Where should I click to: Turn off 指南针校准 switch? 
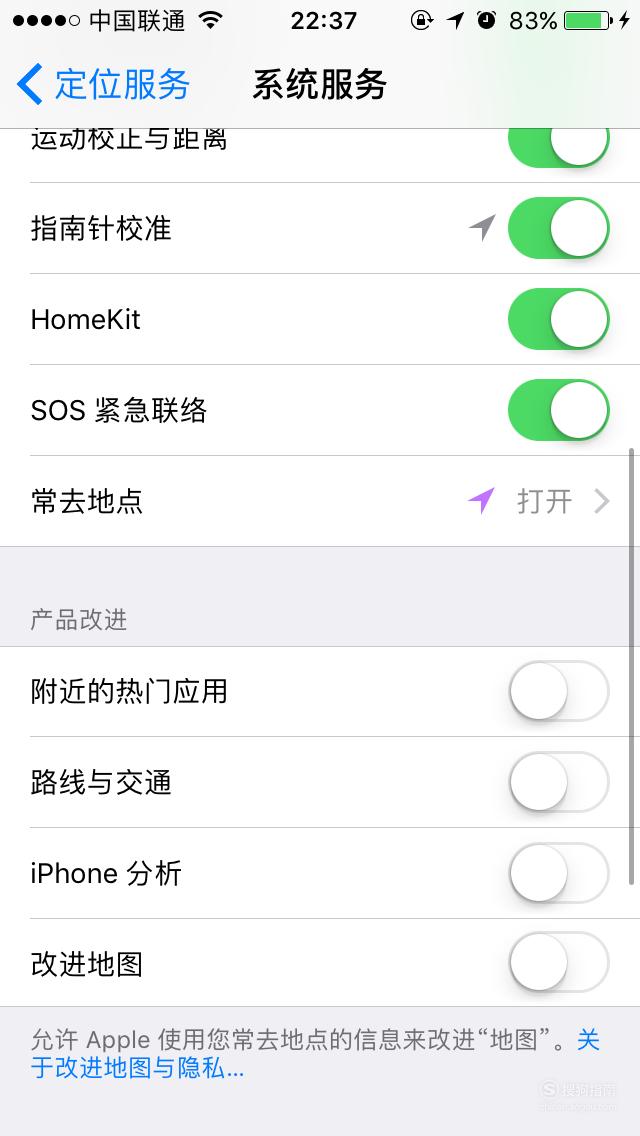tap(559, 228)
